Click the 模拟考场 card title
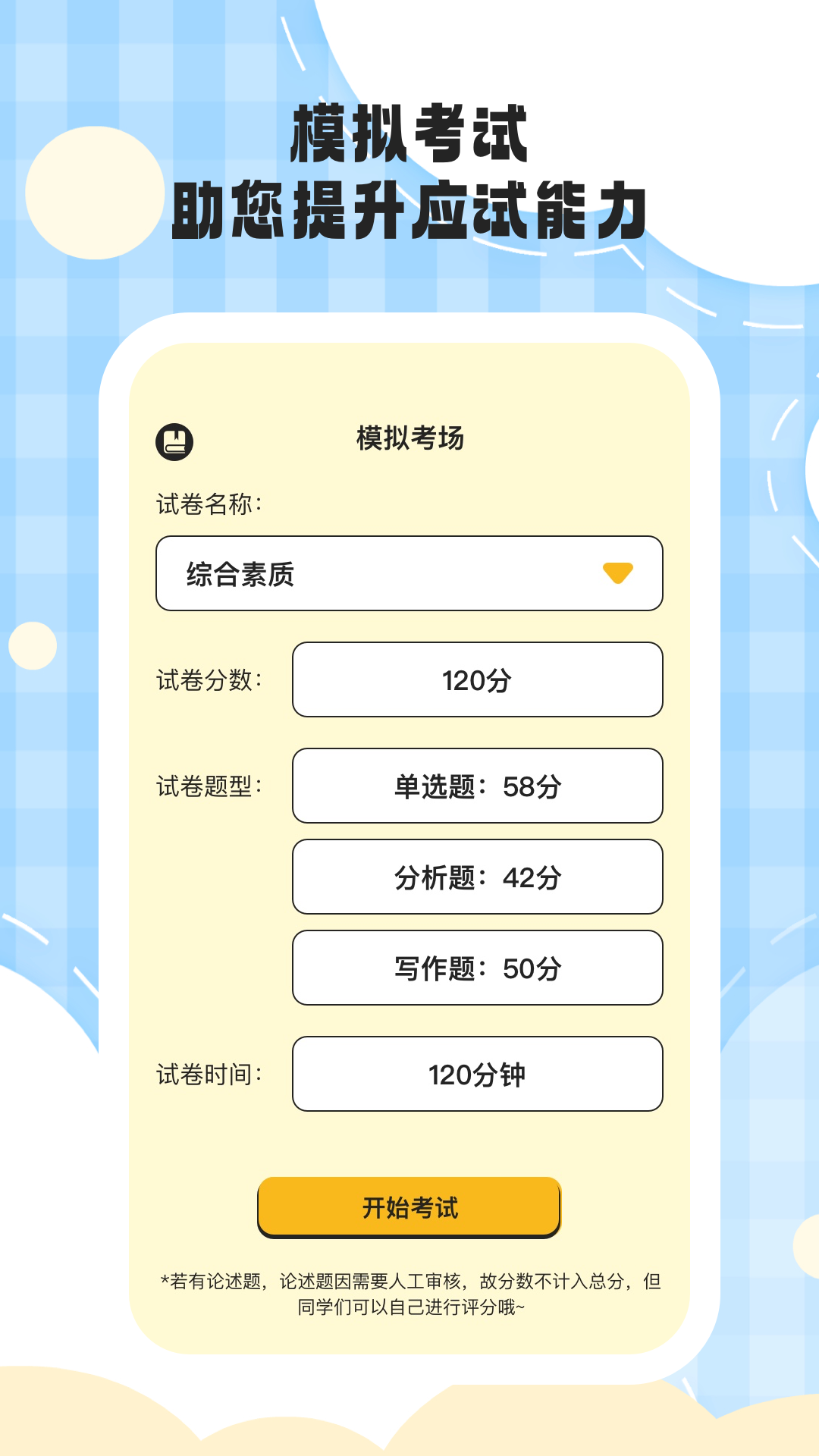The width and height of the screenshot is (819, 1456). point(410,438)
